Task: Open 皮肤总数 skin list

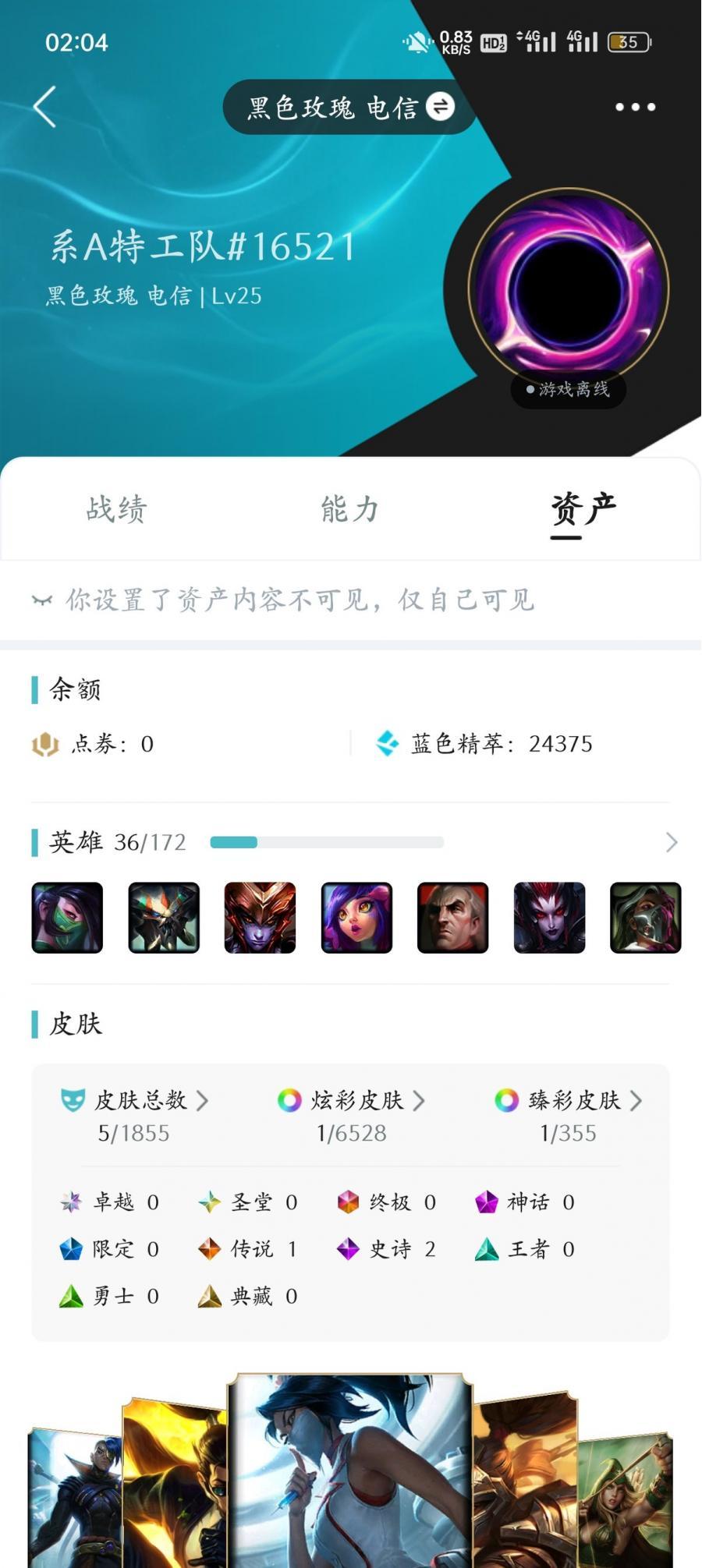Action: point(134,1101)
